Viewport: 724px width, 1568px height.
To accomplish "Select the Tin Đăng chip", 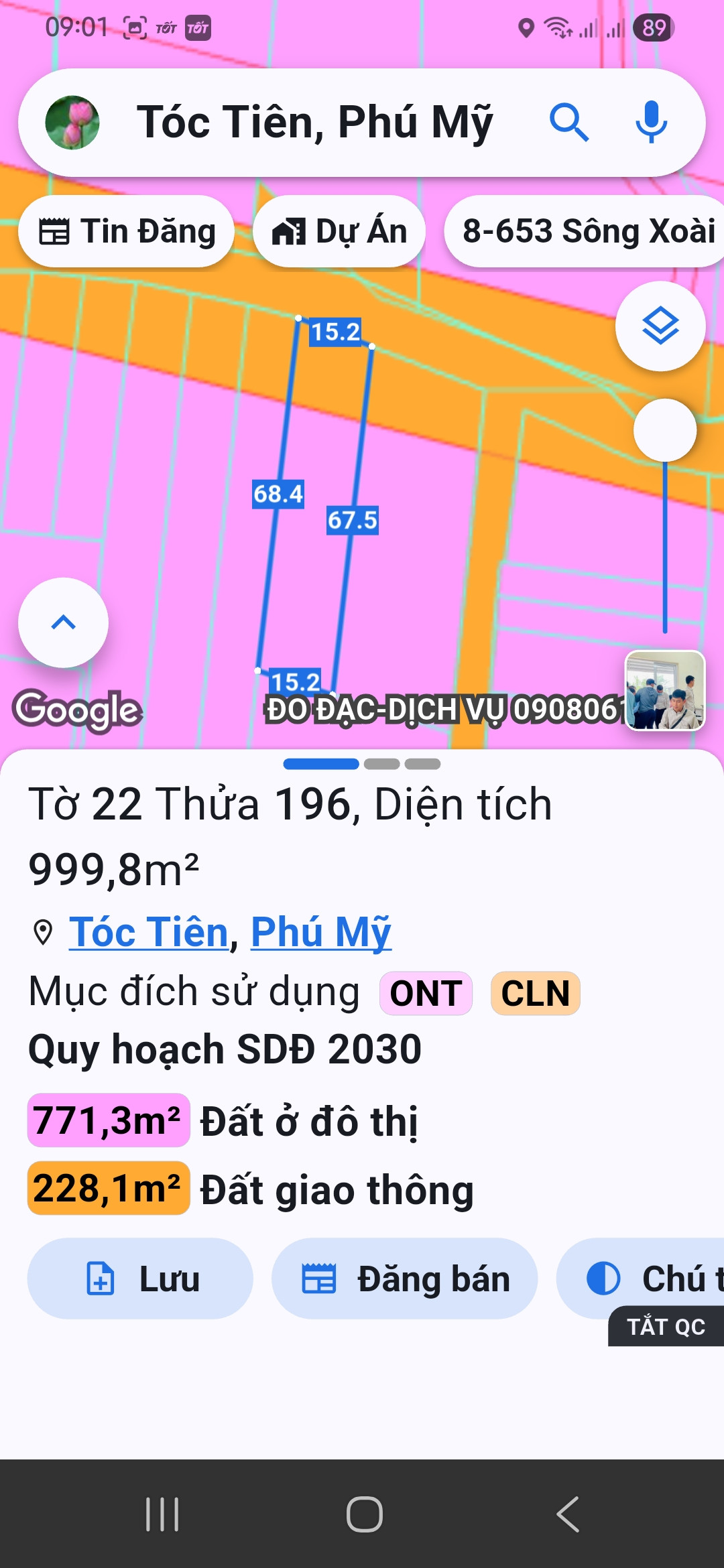I will [x=127, y=231].
